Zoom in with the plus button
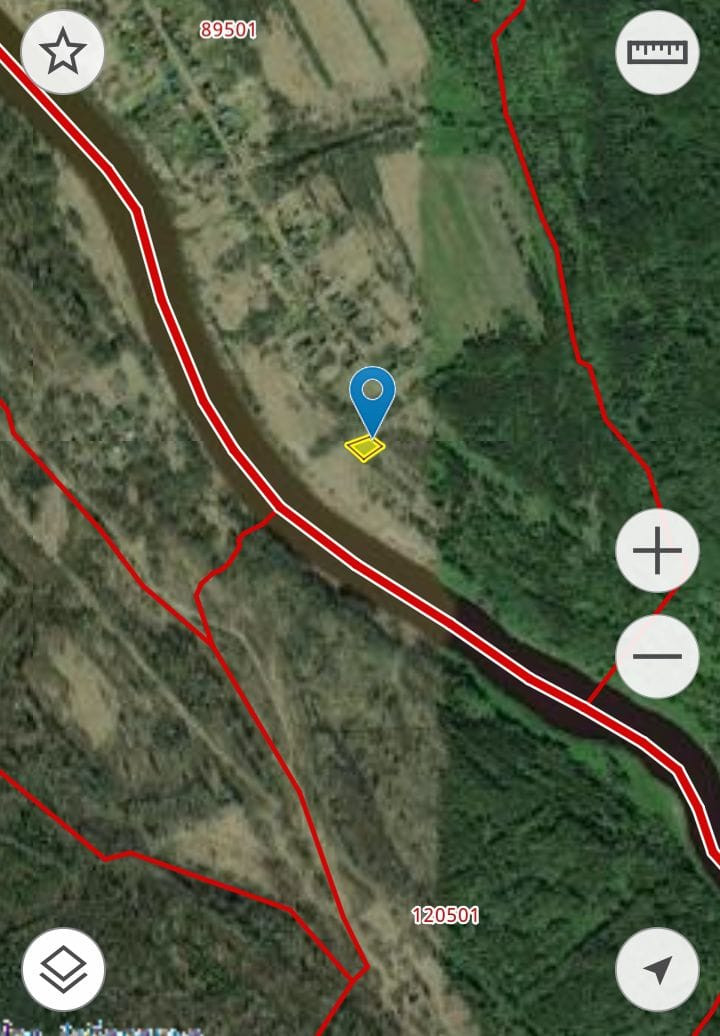This screenshot has height=1036, width=720. point(657,551)
